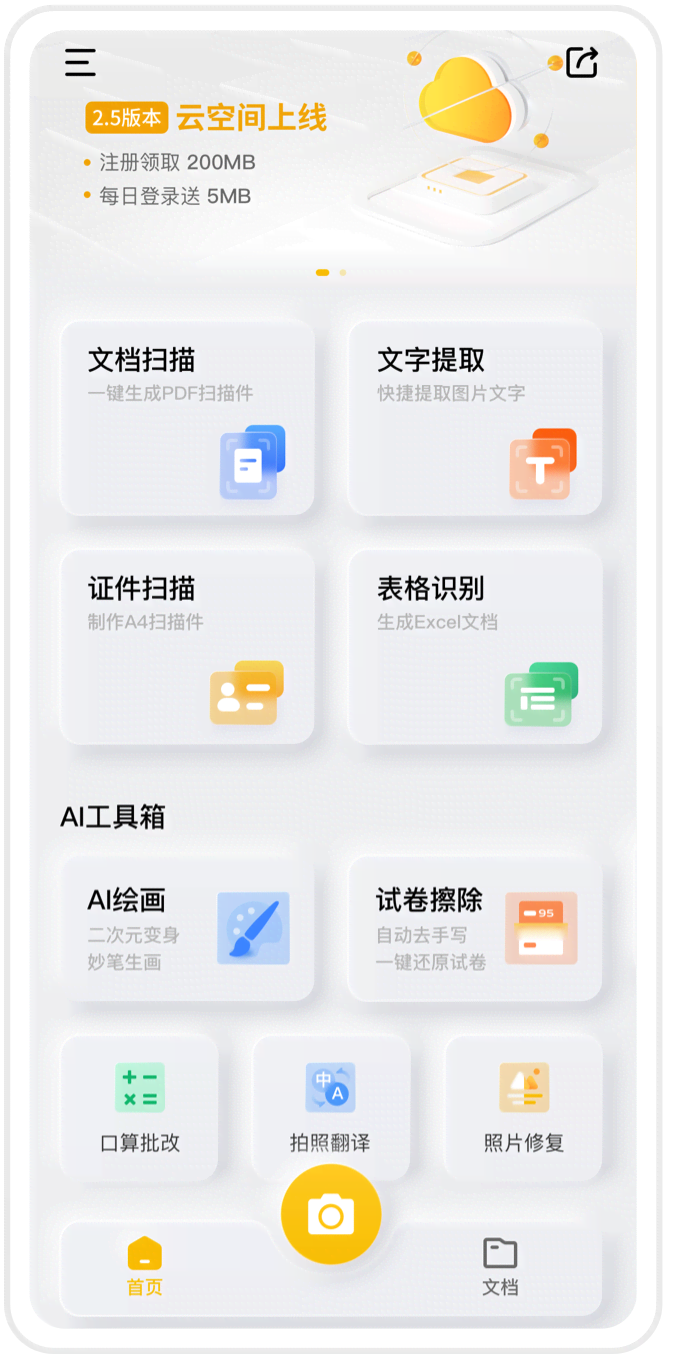Open 文字提取 text extraction
This screenshot has width=674, height=1358.
475,416
